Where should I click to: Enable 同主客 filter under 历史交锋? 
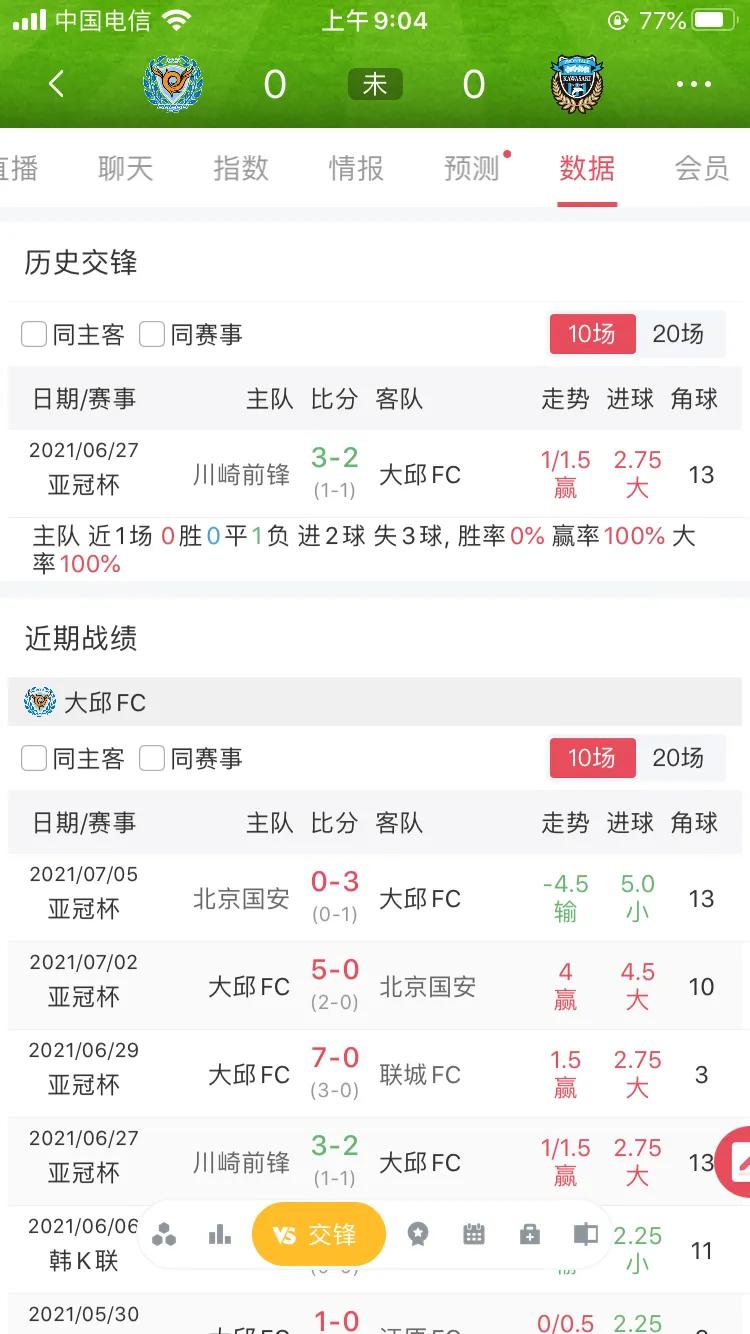click(34, 333)
